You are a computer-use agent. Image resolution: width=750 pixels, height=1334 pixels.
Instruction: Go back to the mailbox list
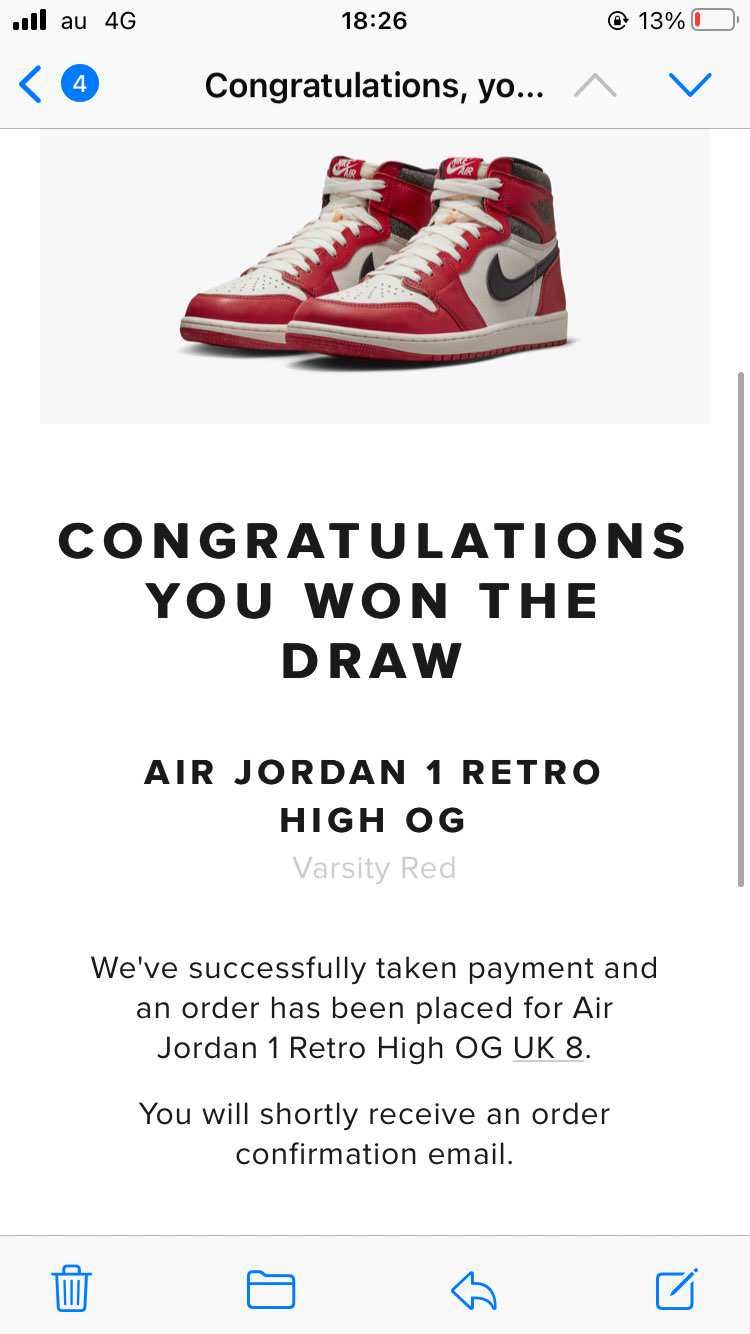32,85
